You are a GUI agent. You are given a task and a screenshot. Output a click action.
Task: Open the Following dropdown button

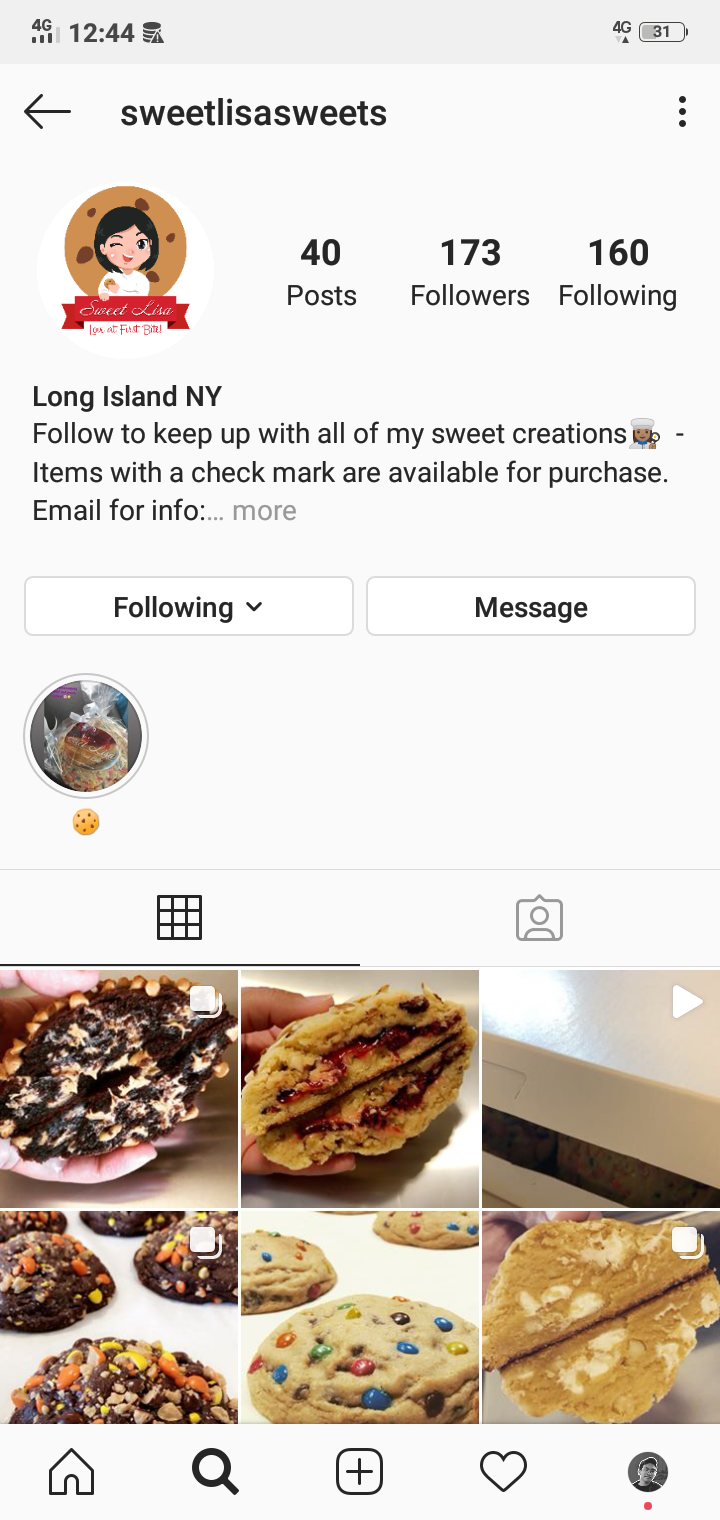click(x=189, y=607)
